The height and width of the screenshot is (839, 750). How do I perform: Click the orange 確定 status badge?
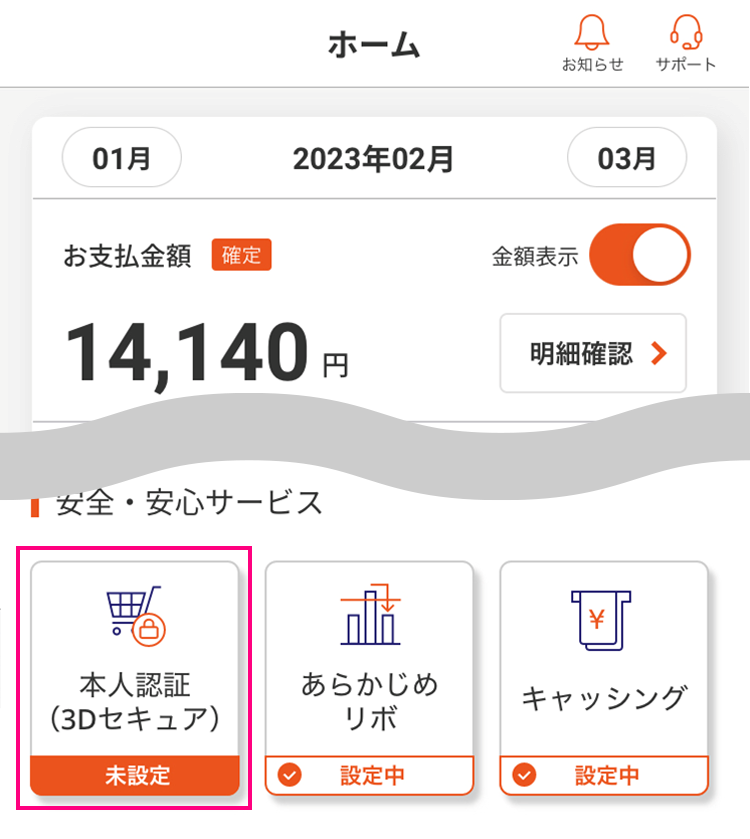[241, 255]
